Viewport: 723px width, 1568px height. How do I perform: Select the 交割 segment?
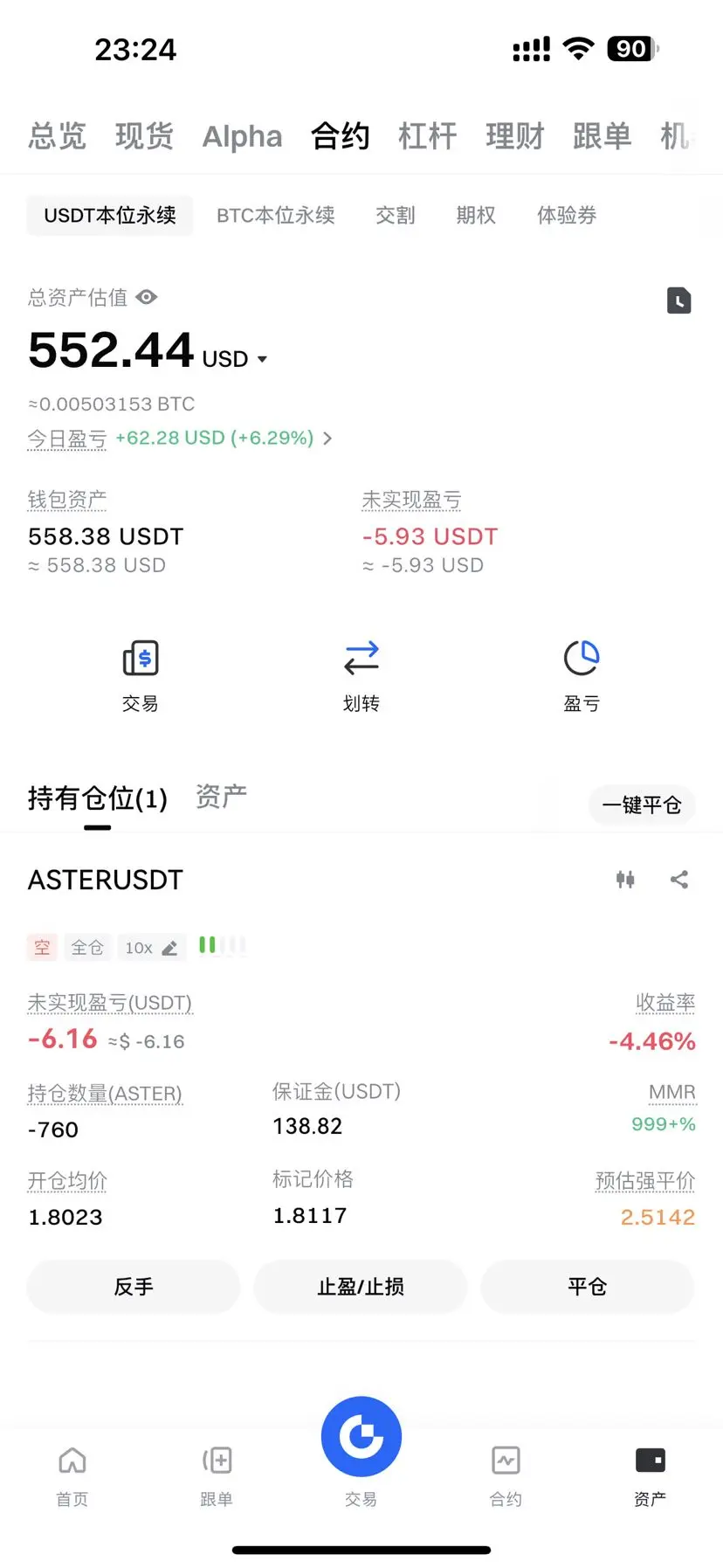(x=395, y=215)
